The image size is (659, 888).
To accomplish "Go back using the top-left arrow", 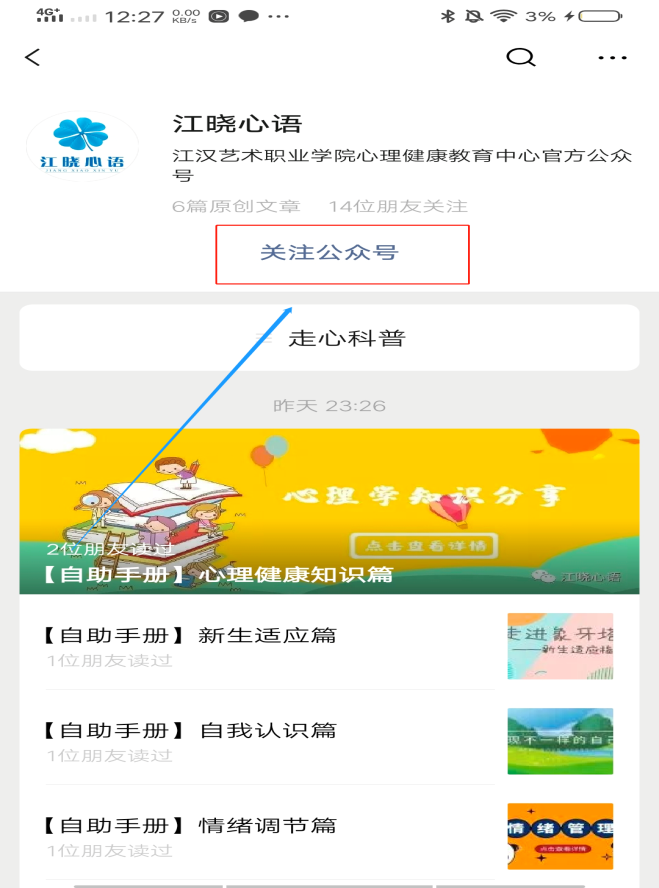I will point(33,58).
